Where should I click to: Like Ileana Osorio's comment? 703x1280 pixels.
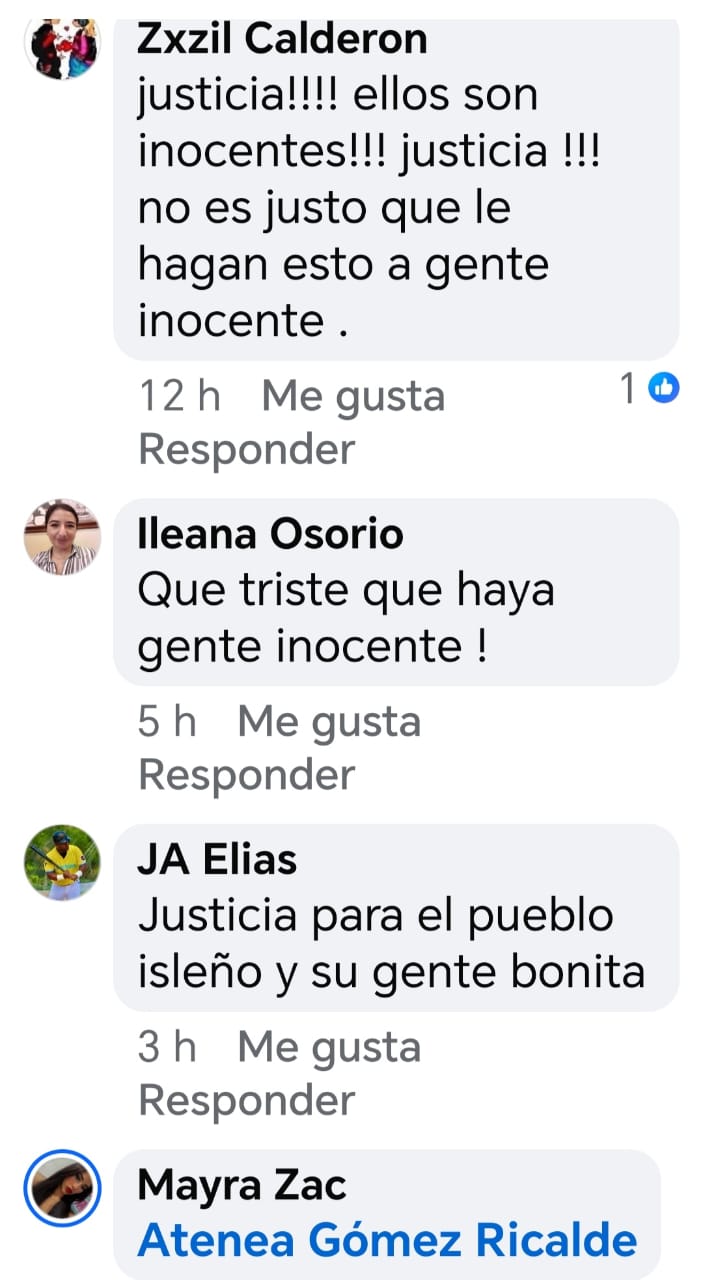point(328,722)
